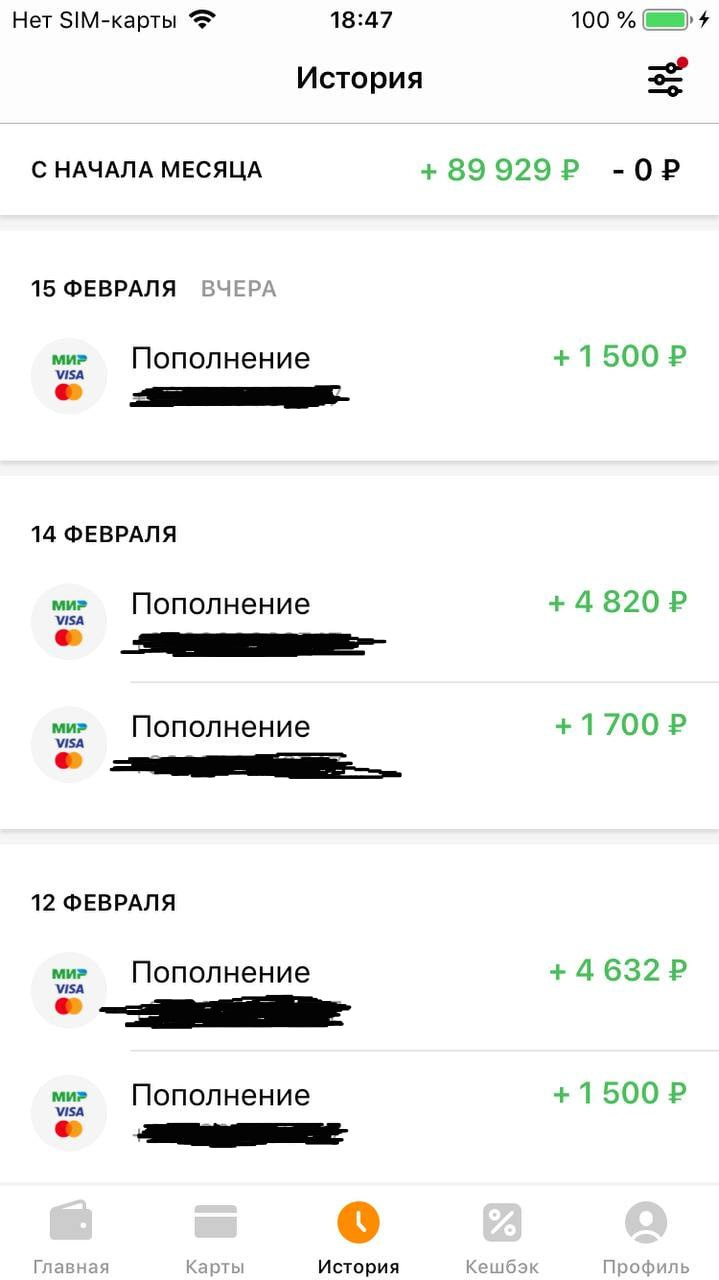
Task: Open the Кешбэк tab
Action: [x=502, y=1237]
